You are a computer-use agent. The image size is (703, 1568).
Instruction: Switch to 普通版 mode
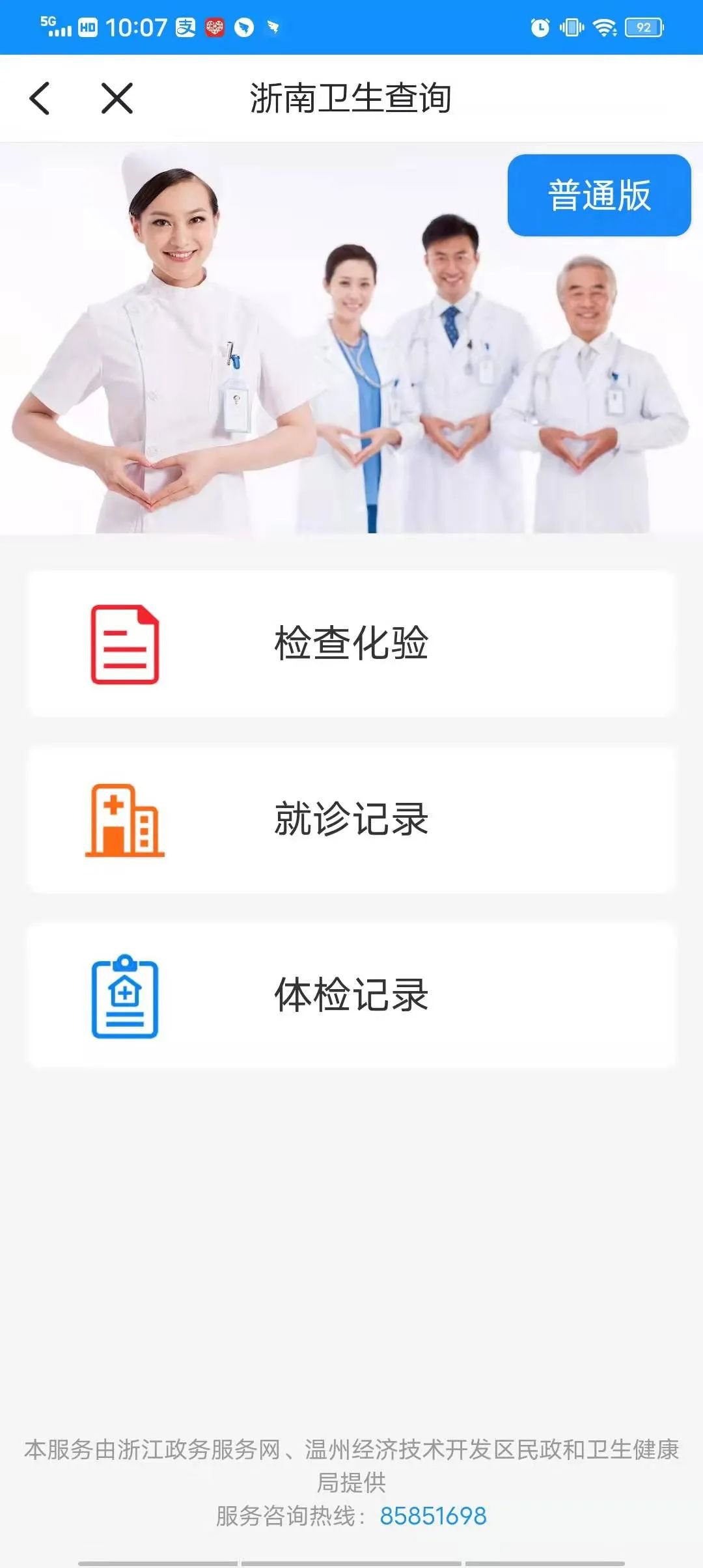coord(599,195)
